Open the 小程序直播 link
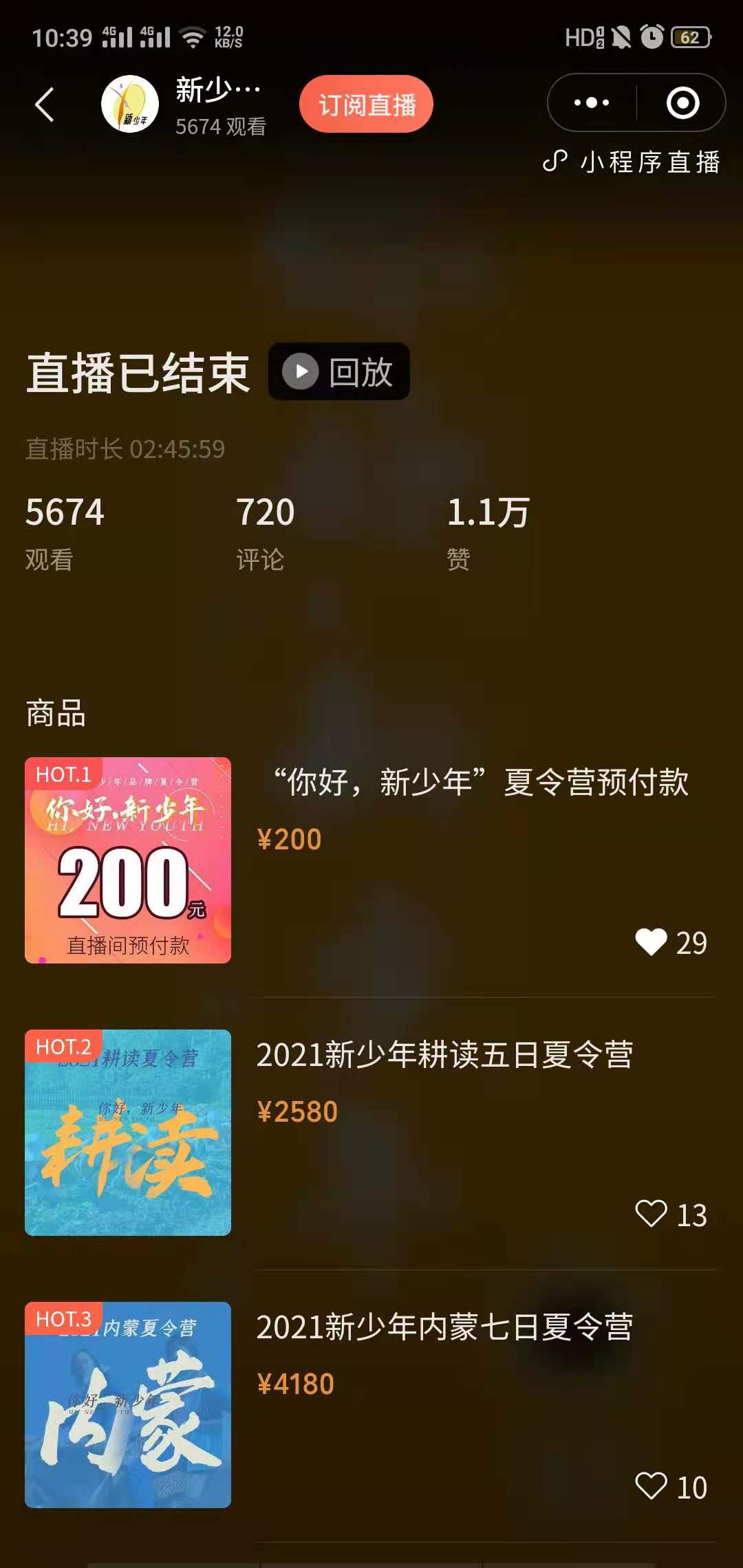The height and width of the screenshot is (1568, 743). pos(632,162)
